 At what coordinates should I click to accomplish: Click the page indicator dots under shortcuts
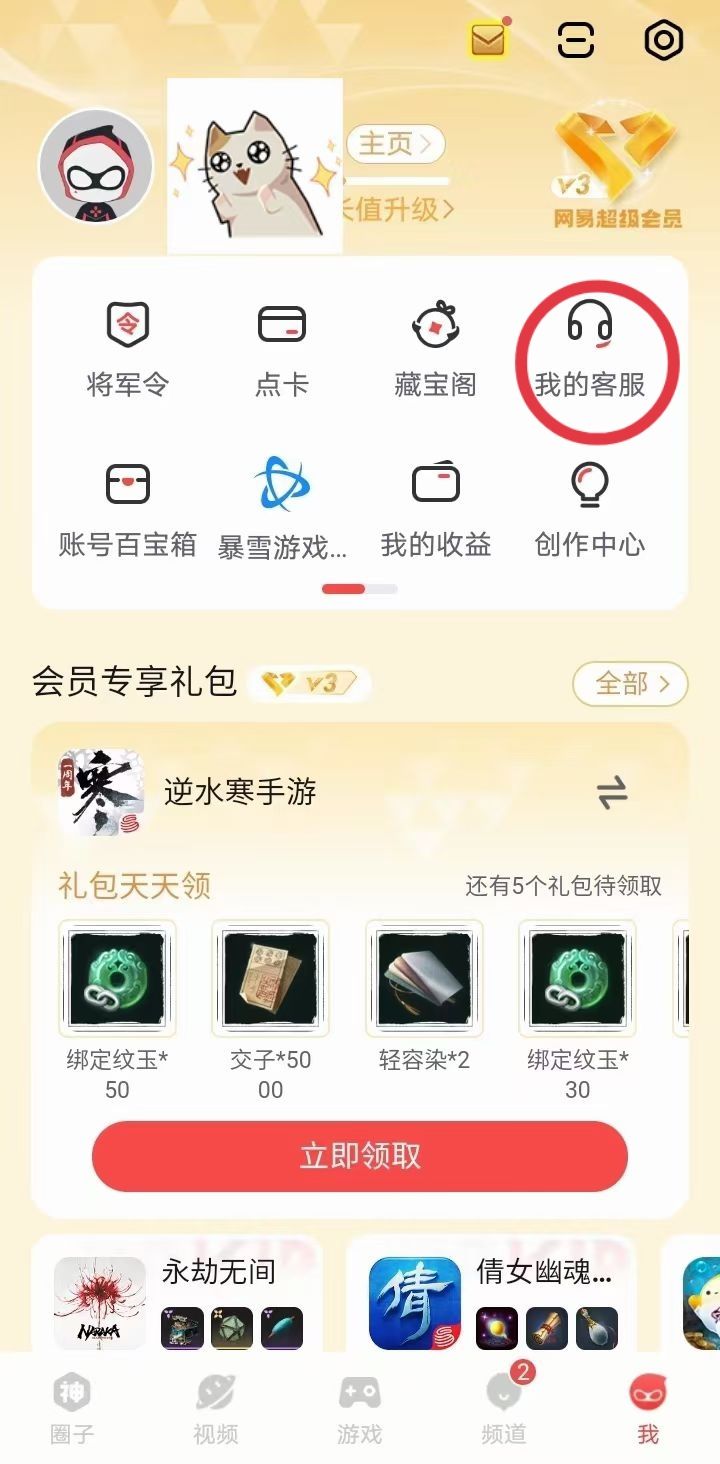360,589
